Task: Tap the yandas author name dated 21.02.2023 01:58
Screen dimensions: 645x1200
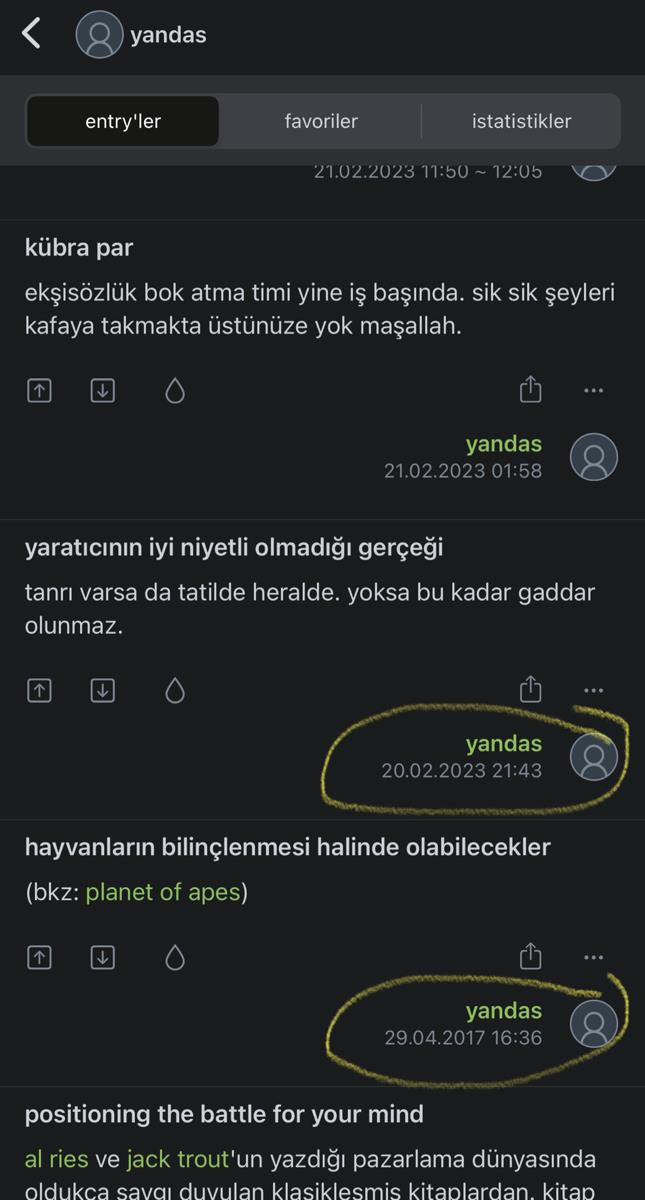Action: 504,444
